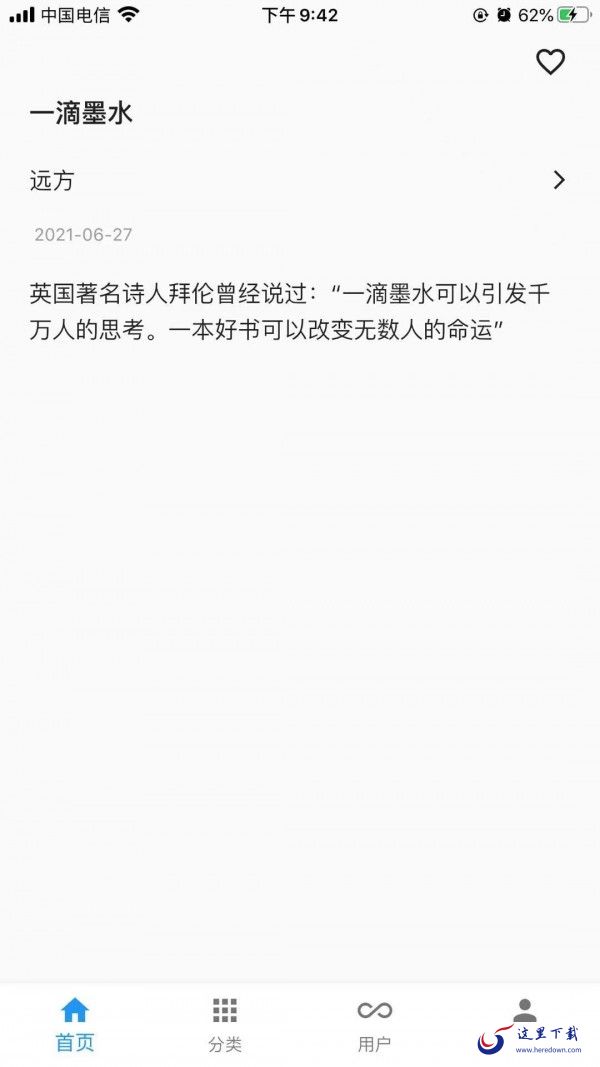Screen dimensions: 600x1067
Task: Open the 用户 tab
Action: [374, 1024]
